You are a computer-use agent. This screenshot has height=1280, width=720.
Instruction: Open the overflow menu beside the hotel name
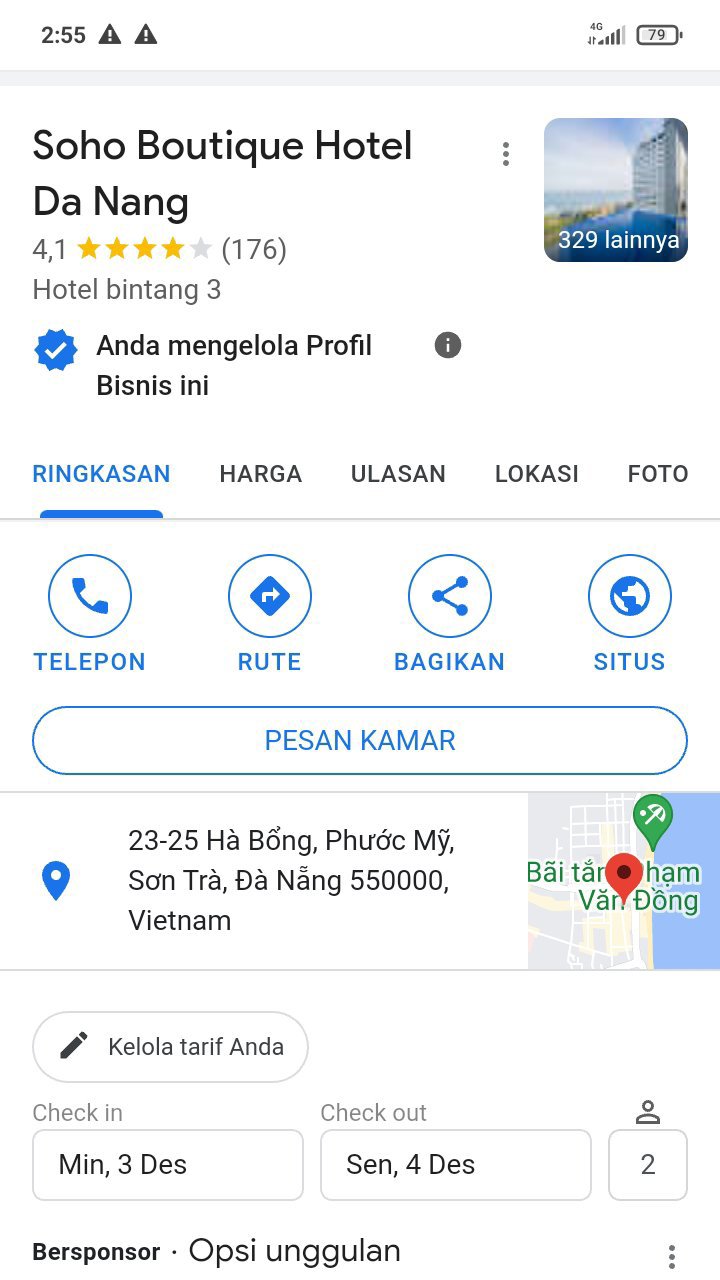[506, 154]
